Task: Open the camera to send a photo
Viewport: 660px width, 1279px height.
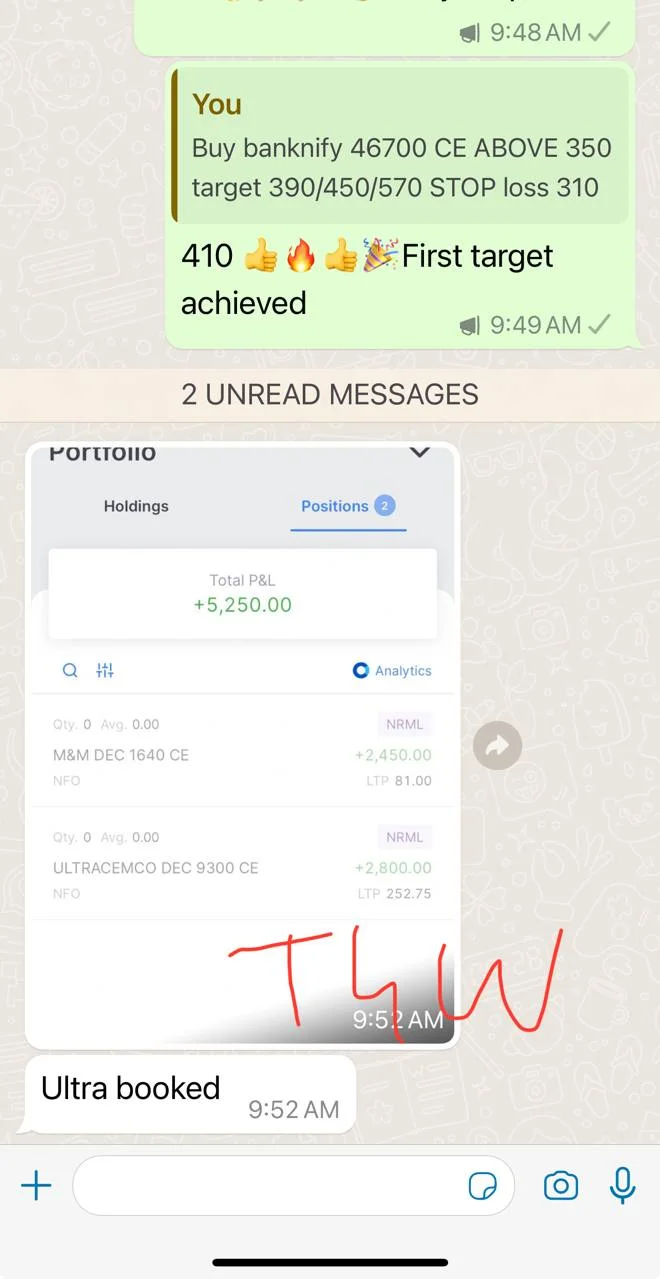Action: pyautogui.click(x=561, y=1186)
